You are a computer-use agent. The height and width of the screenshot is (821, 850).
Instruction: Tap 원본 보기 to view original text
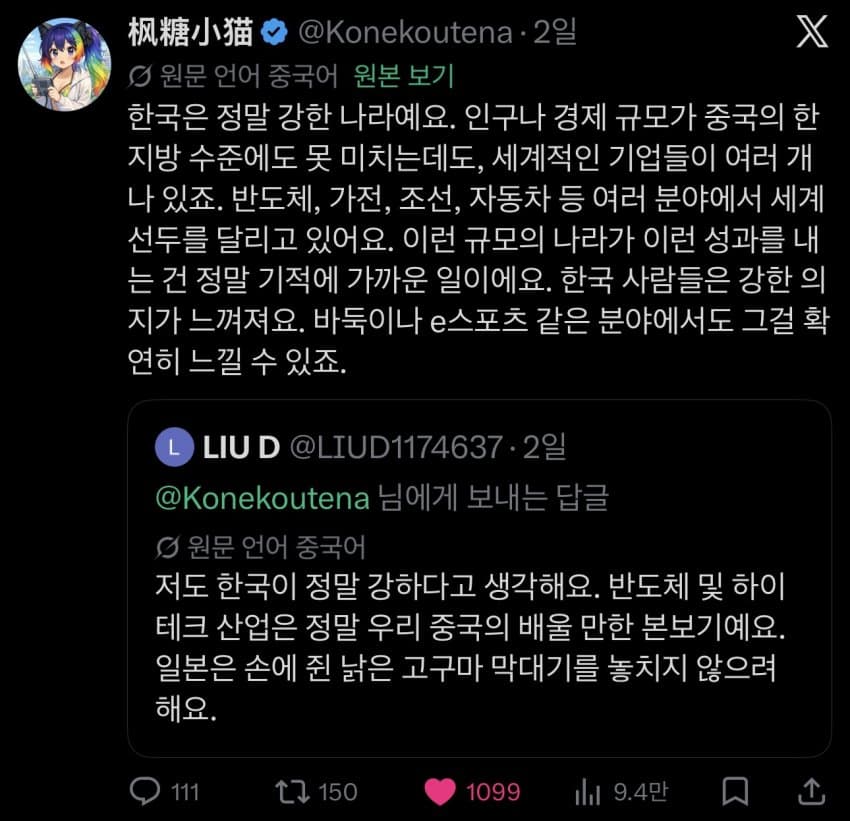[404, 74]
